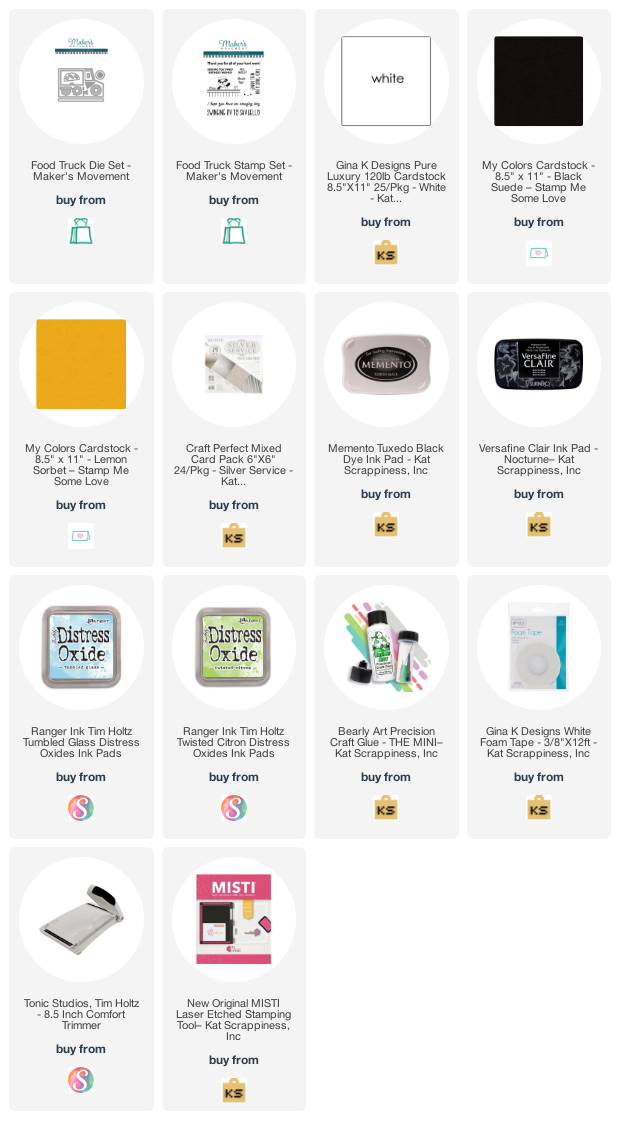View Tim Holtz 8.5 Inch Comfort Trimmer
This screenshot has height=1131, width=620.
click(x=81, y=919)
